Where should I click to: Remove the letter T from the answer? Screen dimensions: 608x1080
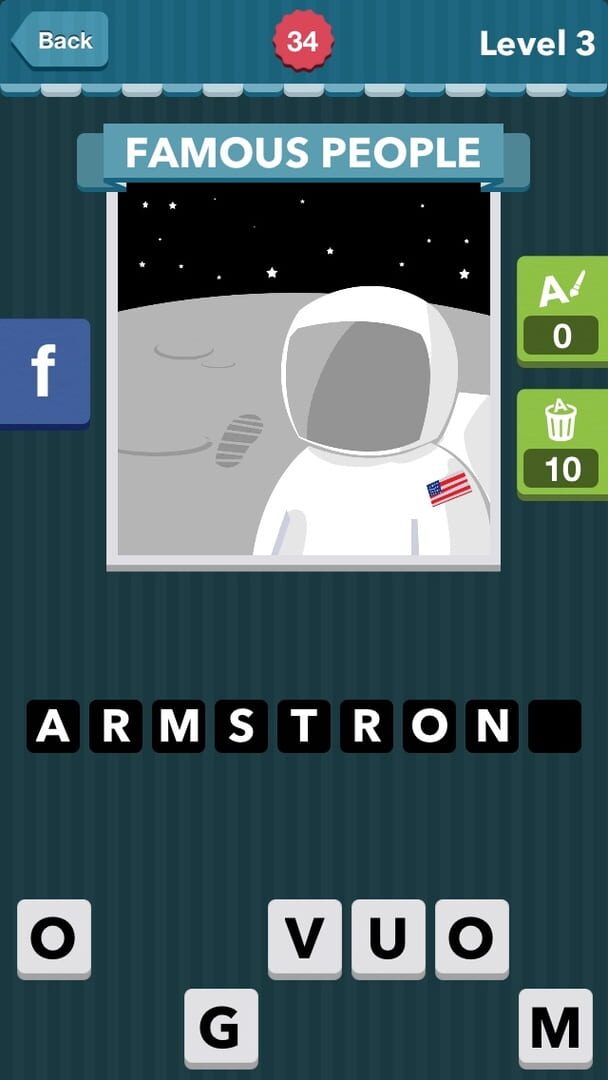pyautogui.click(x=304, y=726)
